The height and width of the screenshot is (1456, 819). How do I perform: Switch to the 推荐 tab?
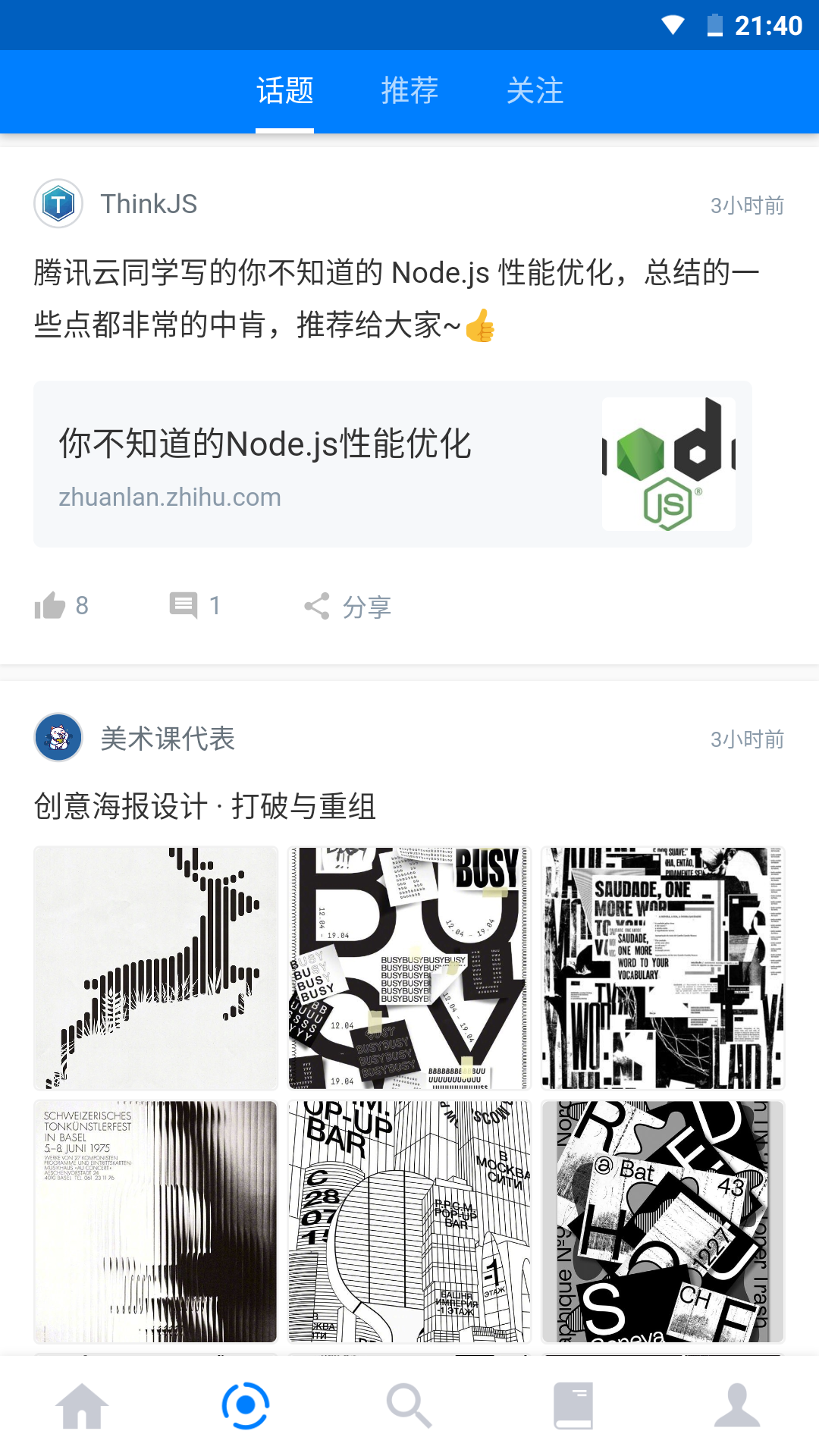pos(409,91)
